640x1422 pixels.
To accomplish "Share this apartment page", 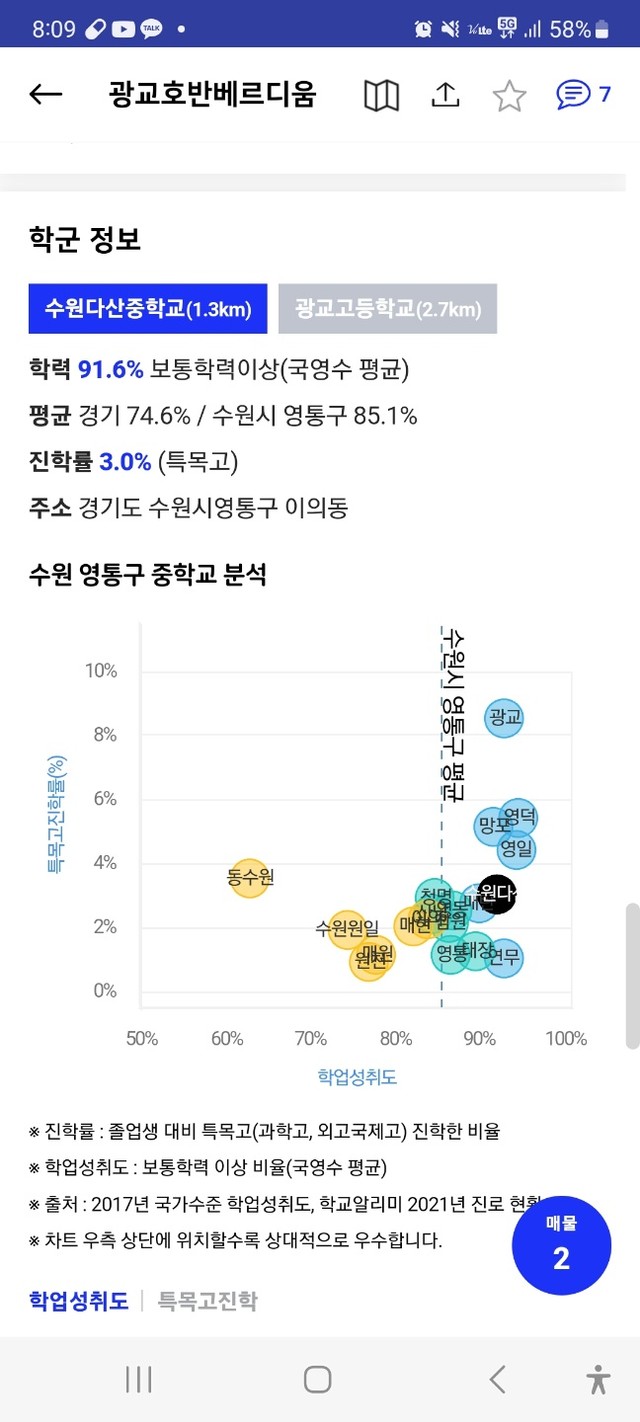I will pyautogui.click(x=445, y=95).
